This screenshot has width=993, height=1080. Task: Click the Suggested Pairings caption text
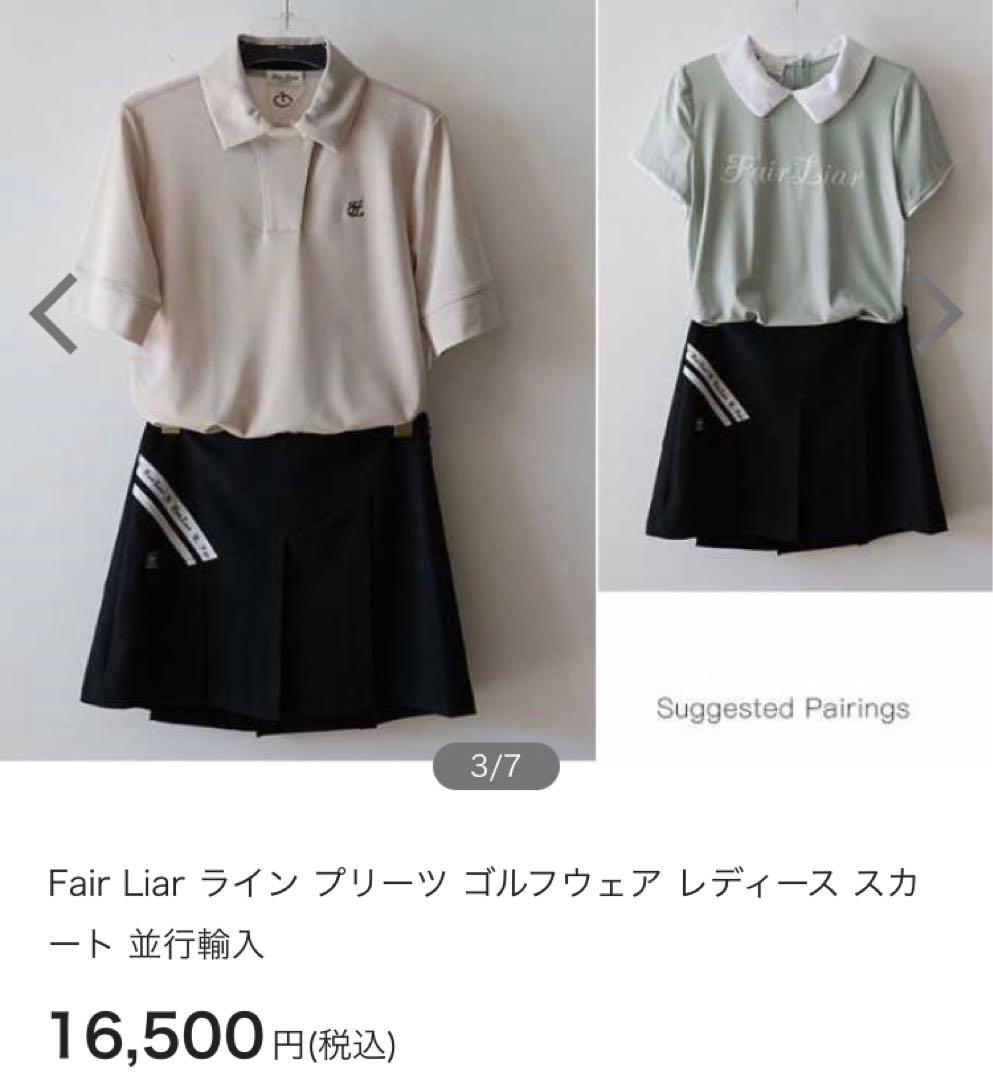783,707
